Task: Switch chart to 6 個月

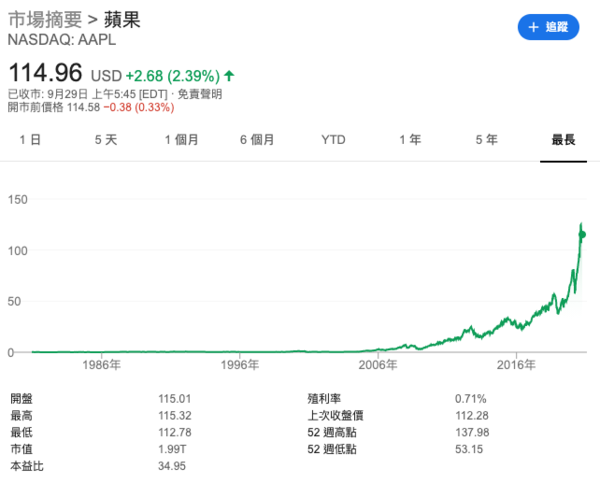Action: (x=257, y=140)
